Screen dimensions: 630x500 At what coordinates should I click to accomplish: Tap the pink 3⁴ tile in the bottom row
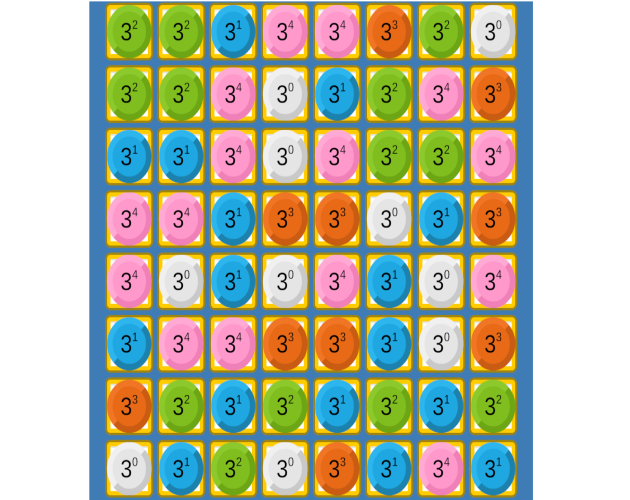(x=441, y=466)
